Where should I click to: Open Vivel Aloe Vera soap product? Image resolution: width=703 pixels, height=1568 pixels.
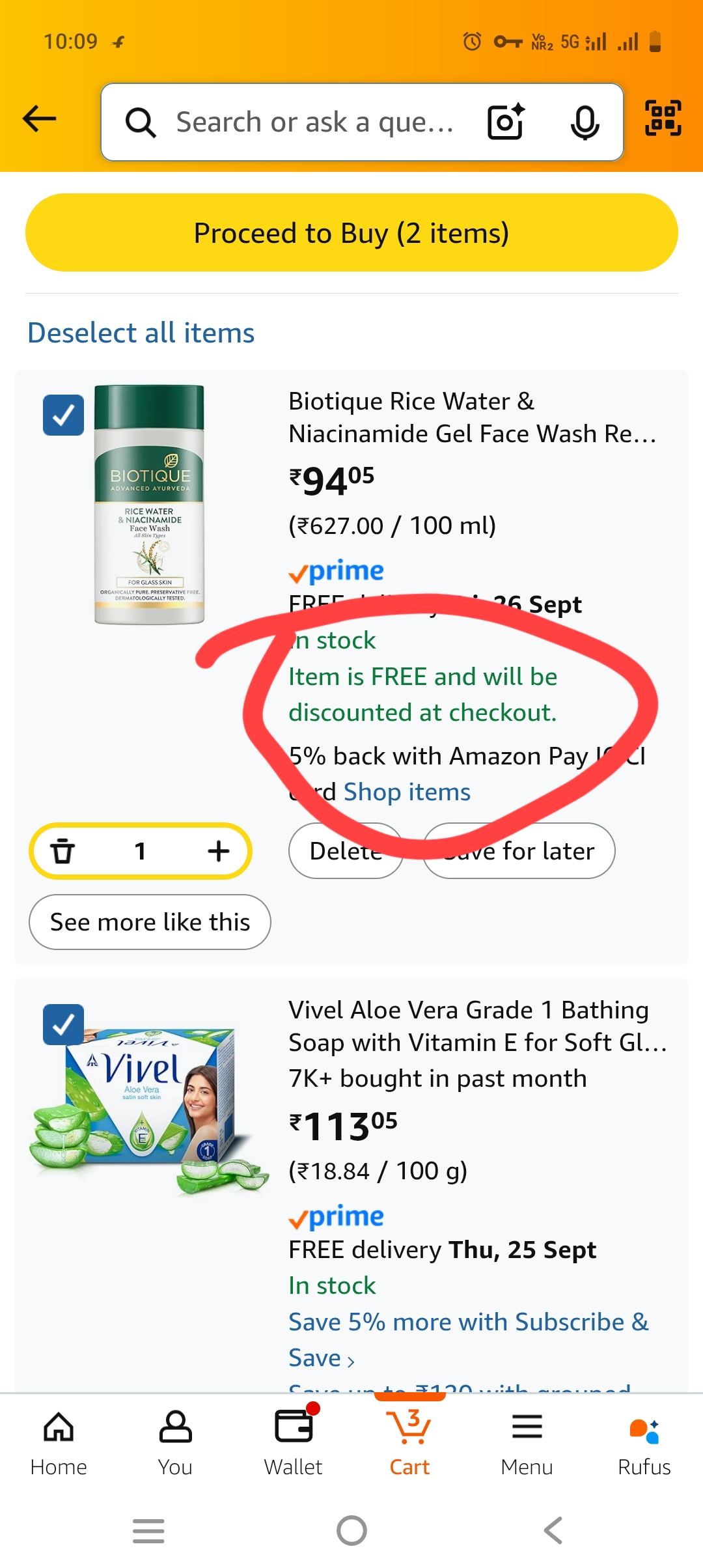pos(477,1026)
